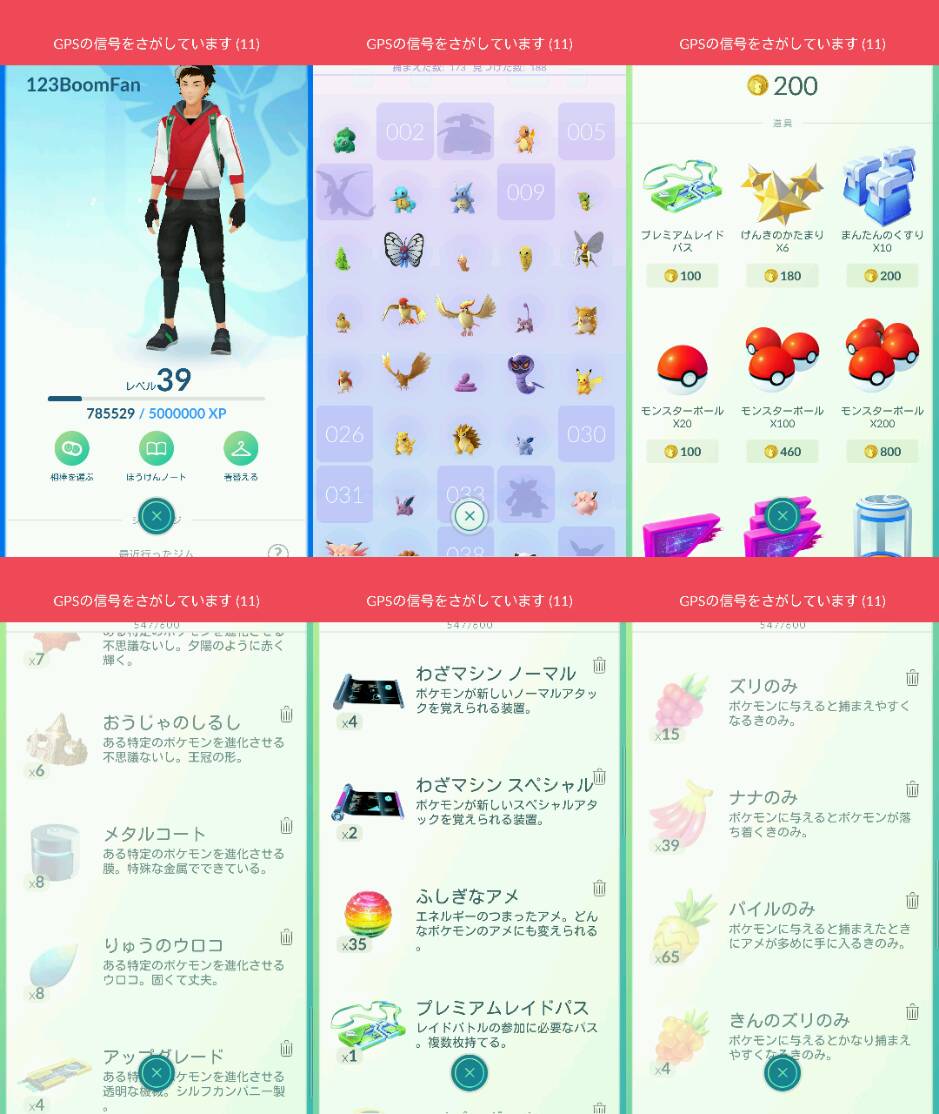
Task: Tap the level 39 XP progress bar
Action: coord(156,397)
